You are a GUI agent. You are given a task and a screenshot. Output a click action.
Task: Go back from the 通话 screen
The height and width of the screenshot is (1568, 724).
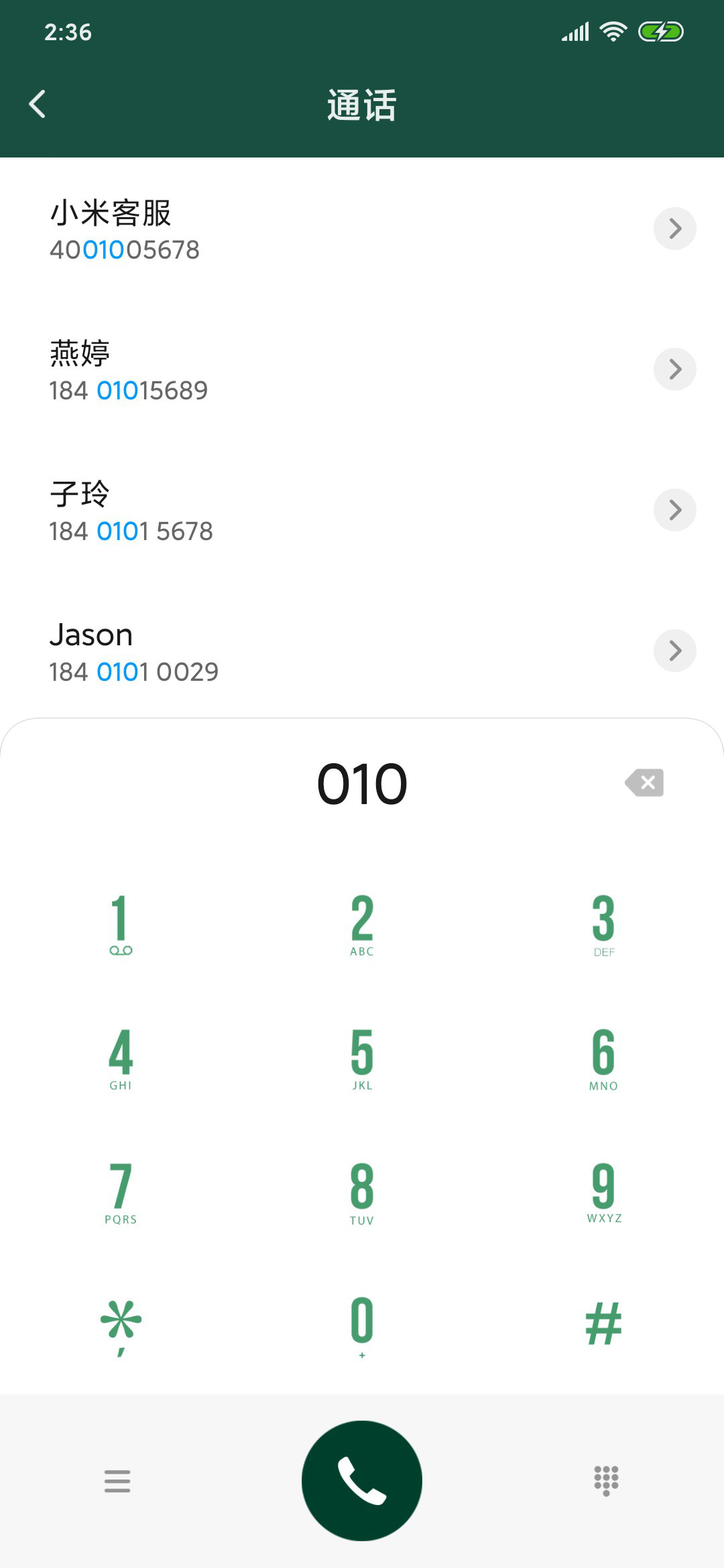(38, 104)
